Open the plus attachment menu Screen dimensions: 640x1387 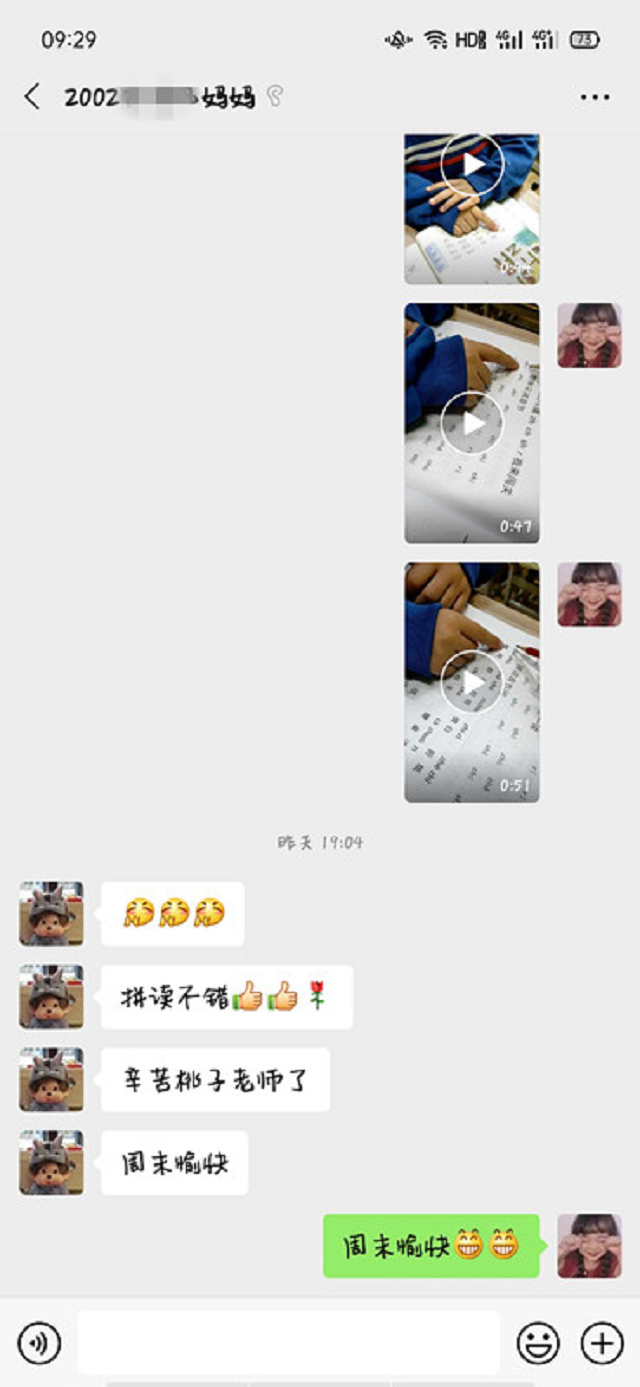coord(602,1343)
